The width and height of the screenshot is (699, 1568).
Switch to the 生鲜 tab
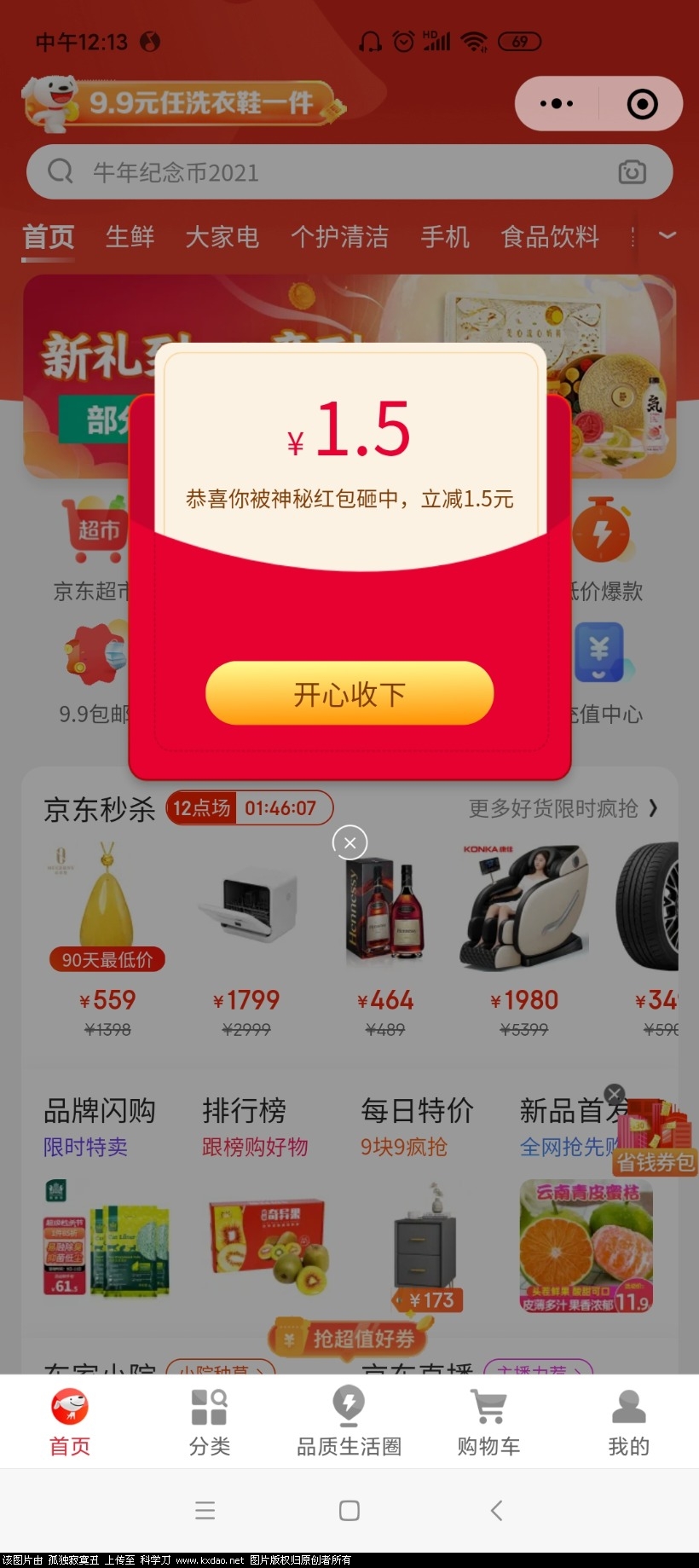[130, 237]
